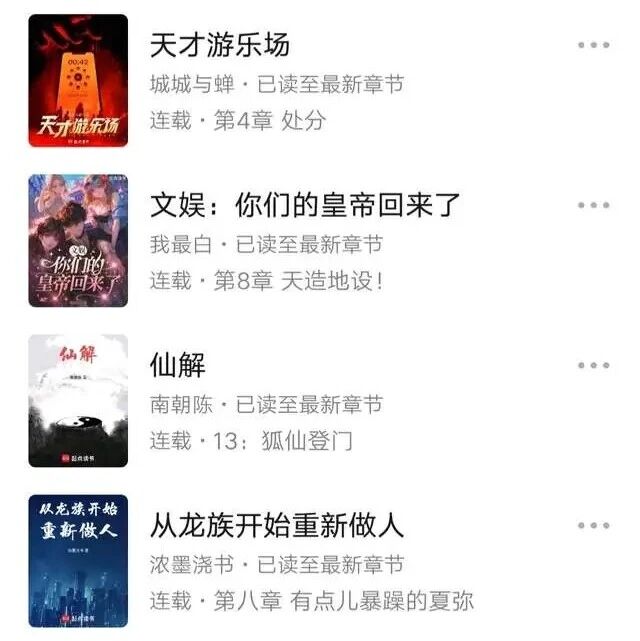This screenshot has height=641, width=640.
Task: Open the book 文娱：你们的皇帝回来了
Action: [x=305, y=205]
